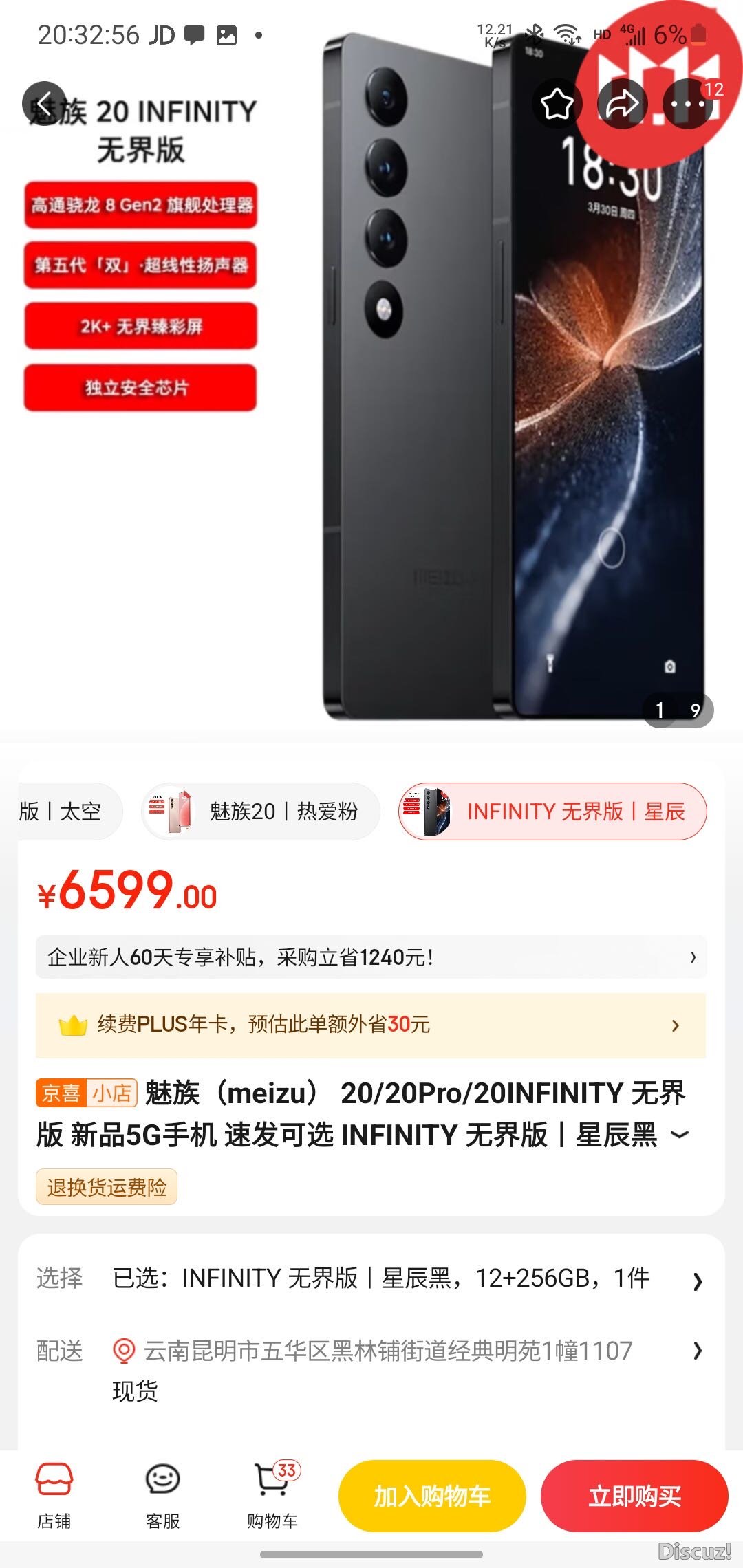Favorite this product with the star icon

pos(557,104)
